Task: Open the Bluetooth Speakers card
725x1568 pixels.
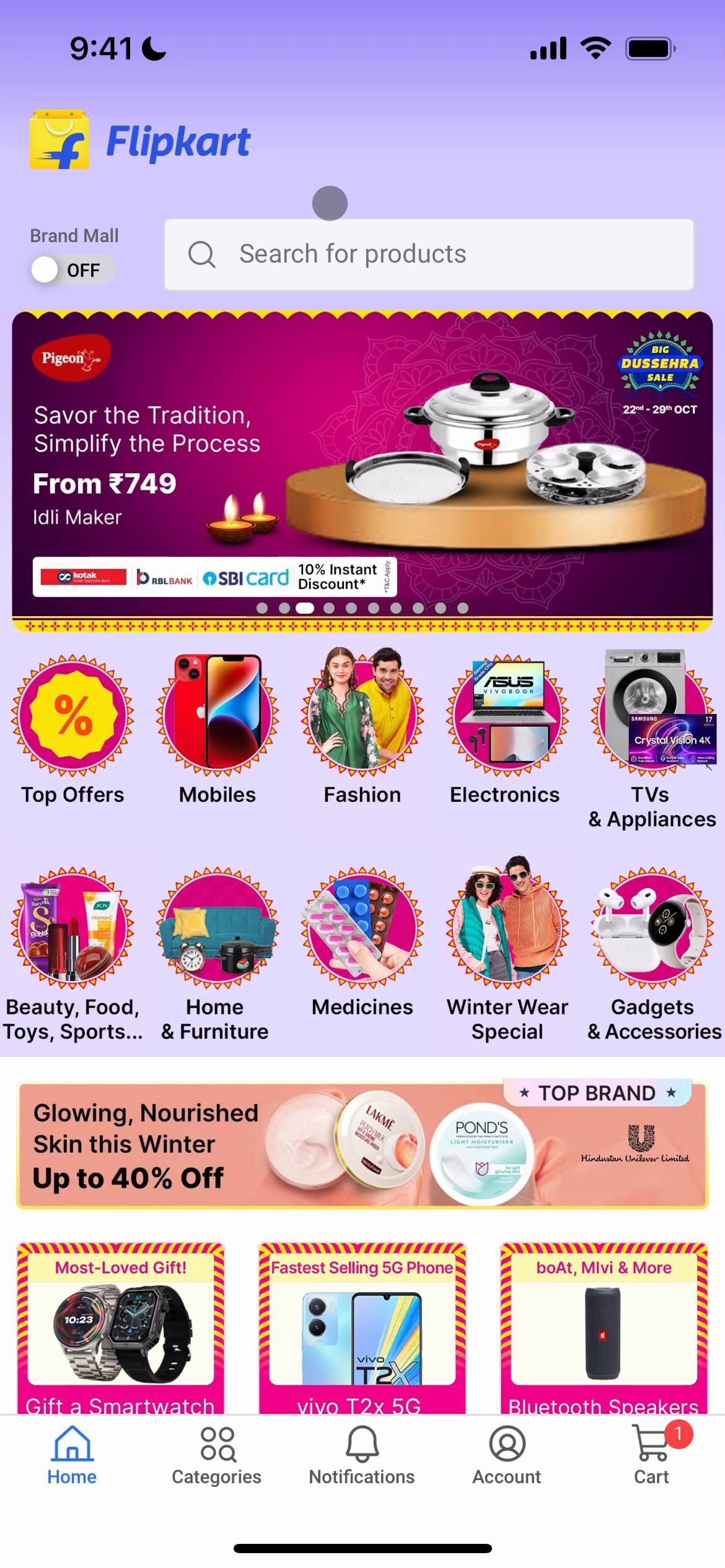Action: (604, 1328)
